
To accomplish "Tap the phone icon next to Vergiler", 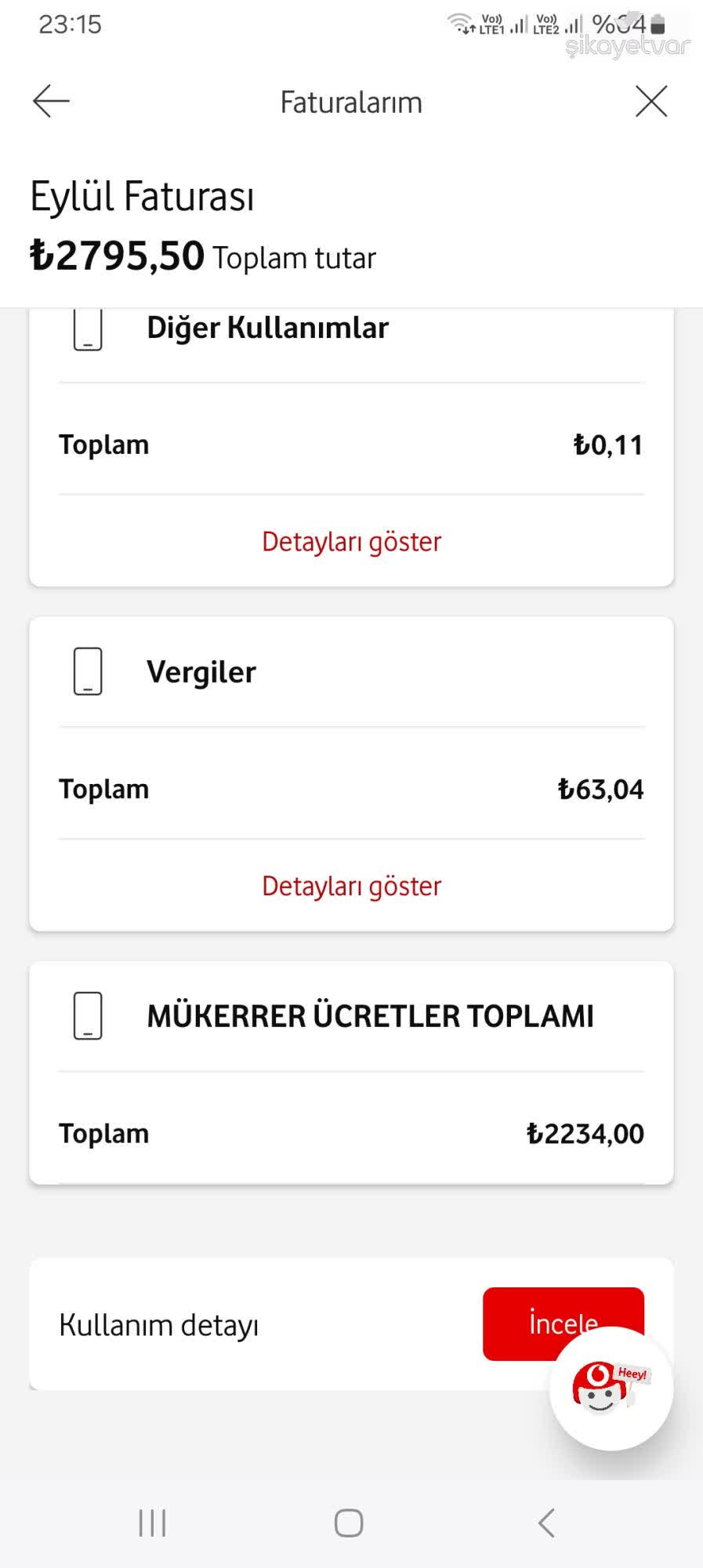I will pyautogui.click(x=88, y=671).
